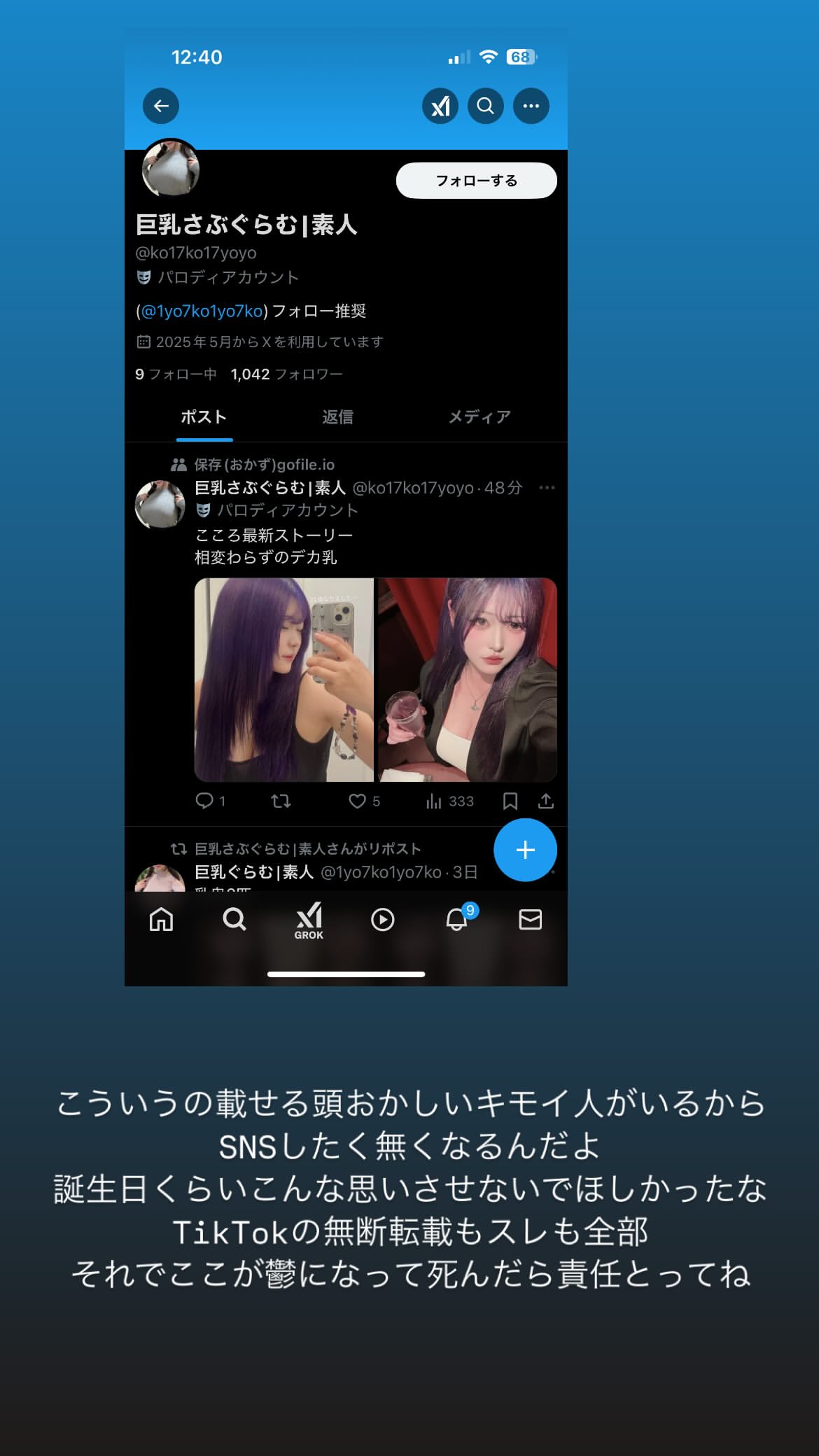Open the profile's ellipsis options menu

point(530,106)
